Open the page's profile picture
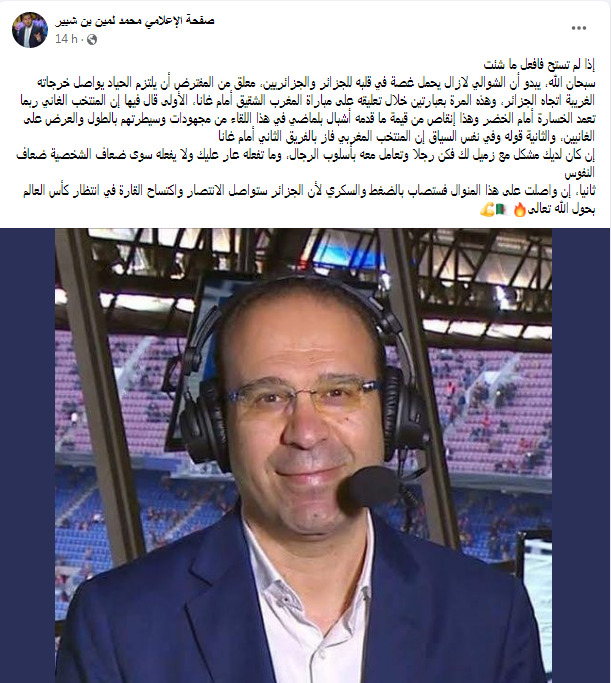This screenshot has width=611, height=683. click(x=30, y=30)
